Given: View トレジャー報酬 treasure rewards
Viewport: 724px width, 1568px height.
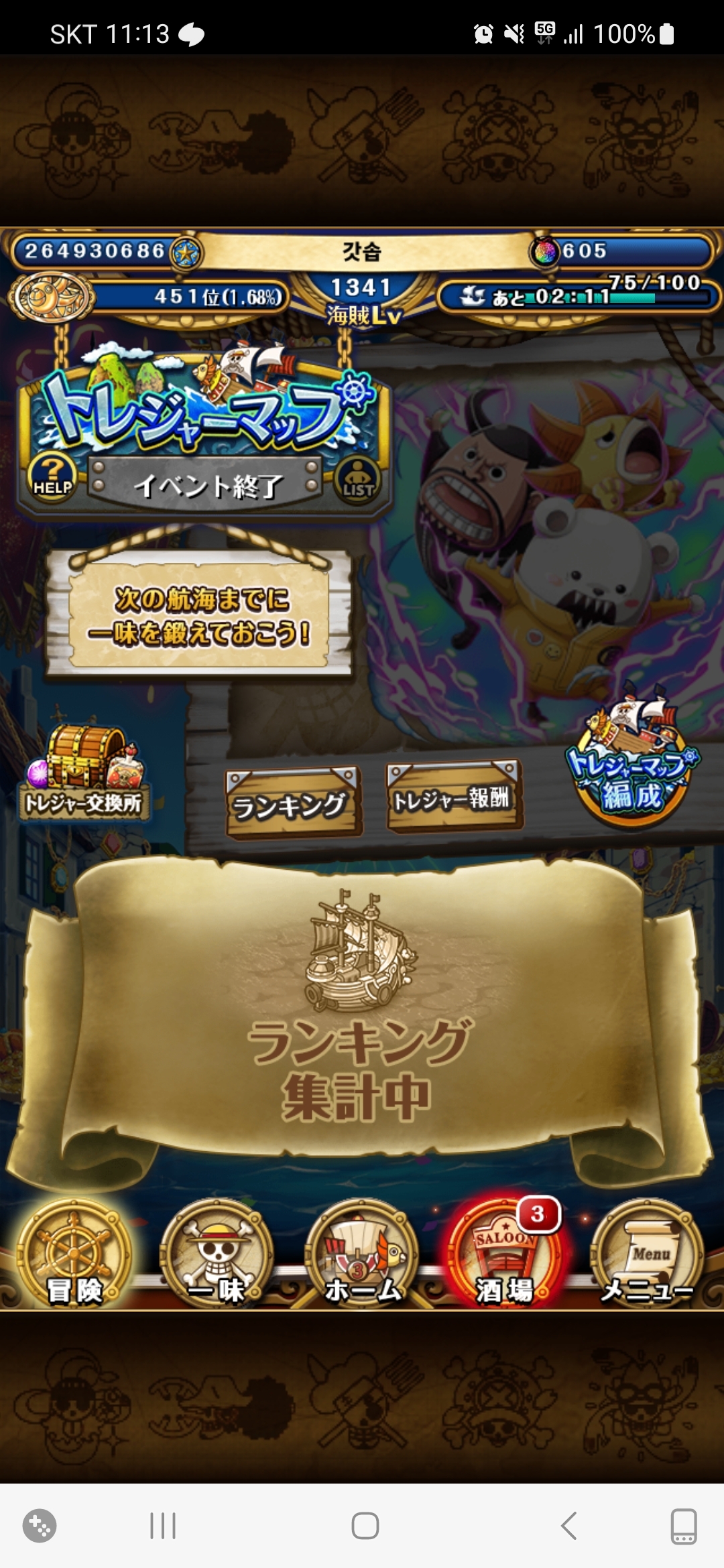Looking at the screenshot, I should tap(454, 797).
